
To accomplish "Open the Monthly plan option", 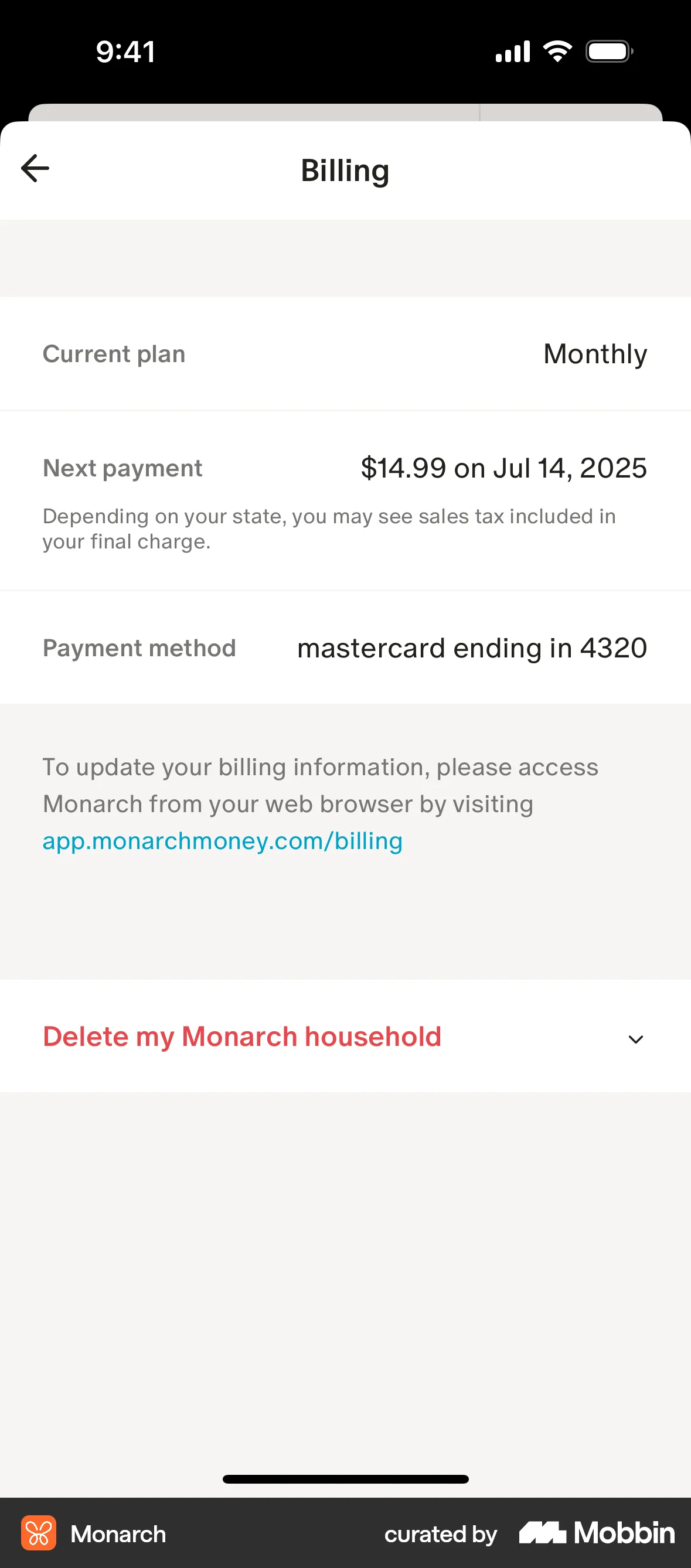I will coord(595,354).
